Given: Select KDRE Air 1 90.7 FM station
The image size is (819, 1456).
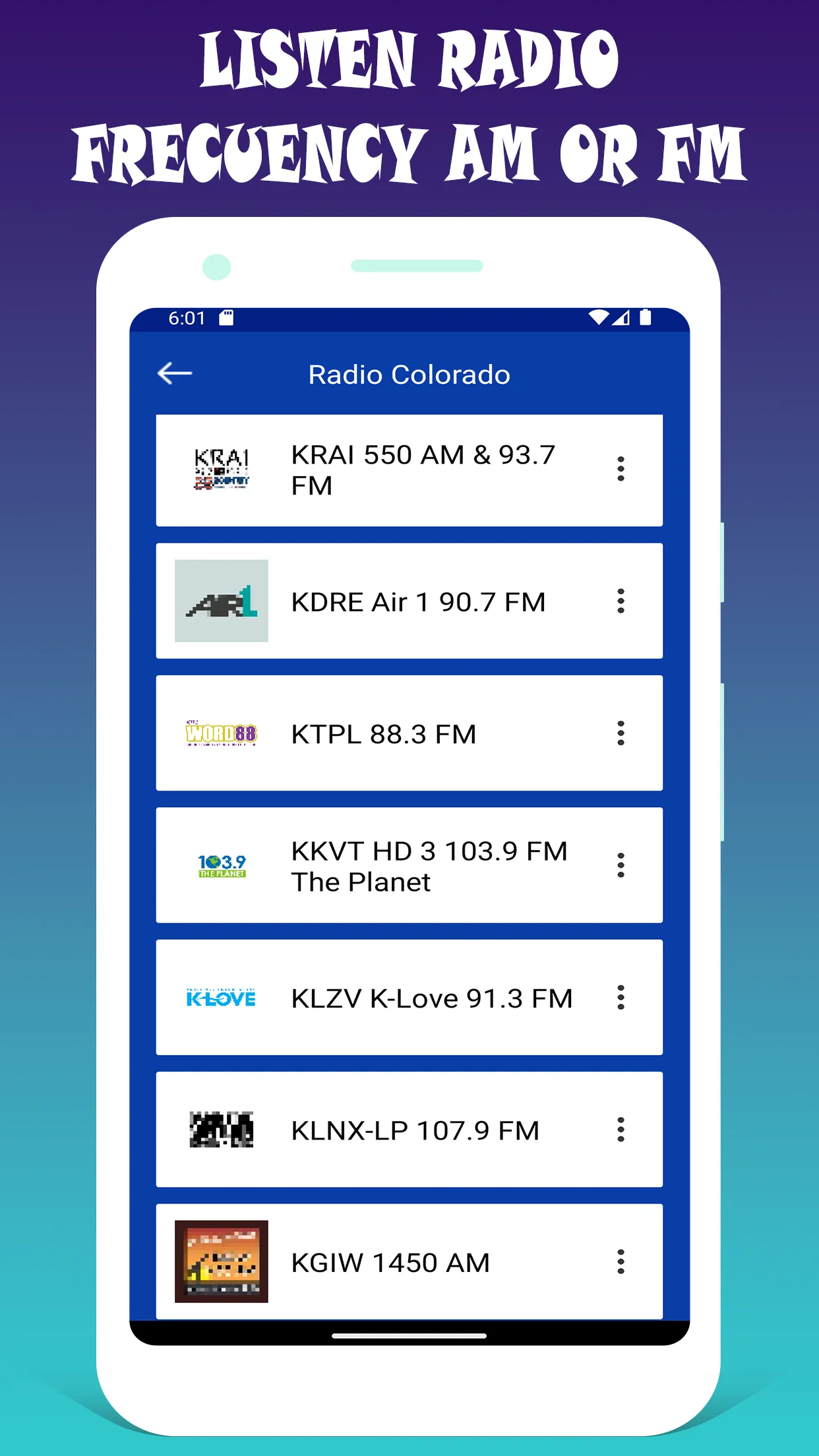Looking at the screenshot, I should (x=409, y=601).
